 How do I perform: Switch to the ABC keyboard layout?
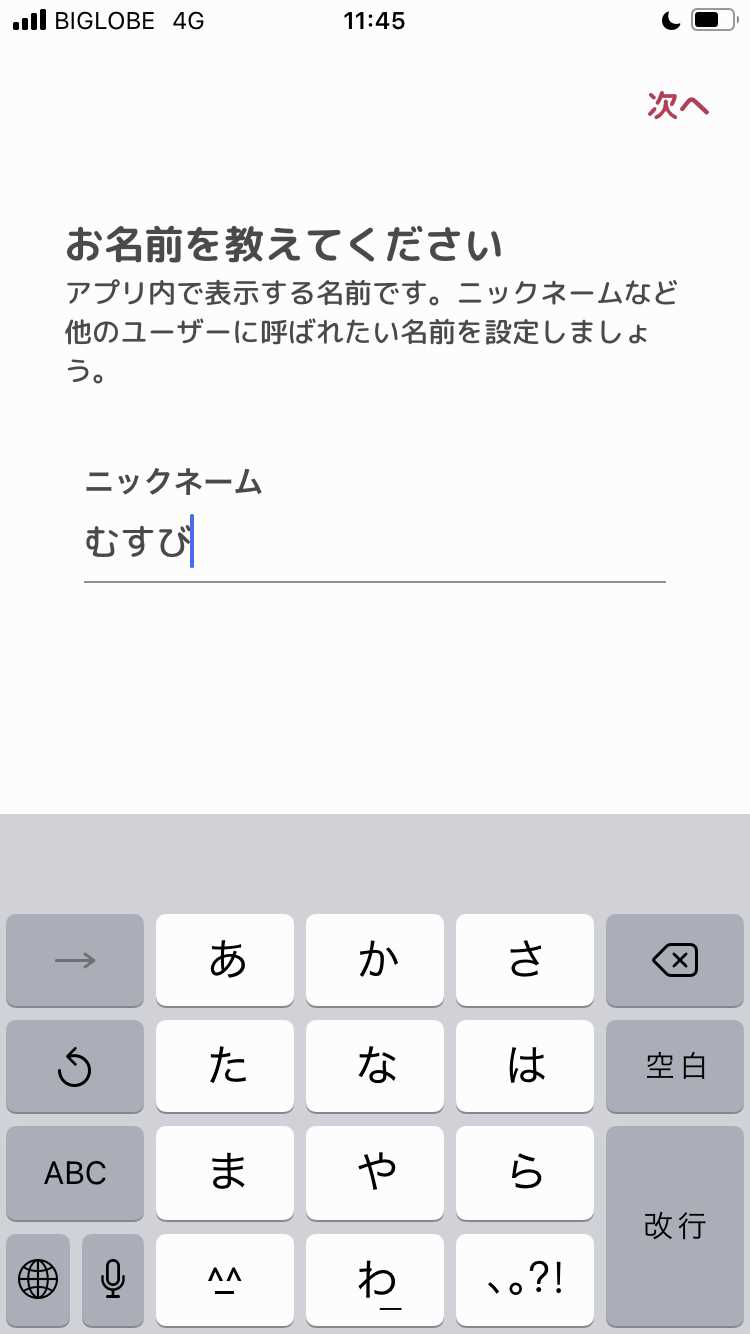click(x=74, y=1173)
